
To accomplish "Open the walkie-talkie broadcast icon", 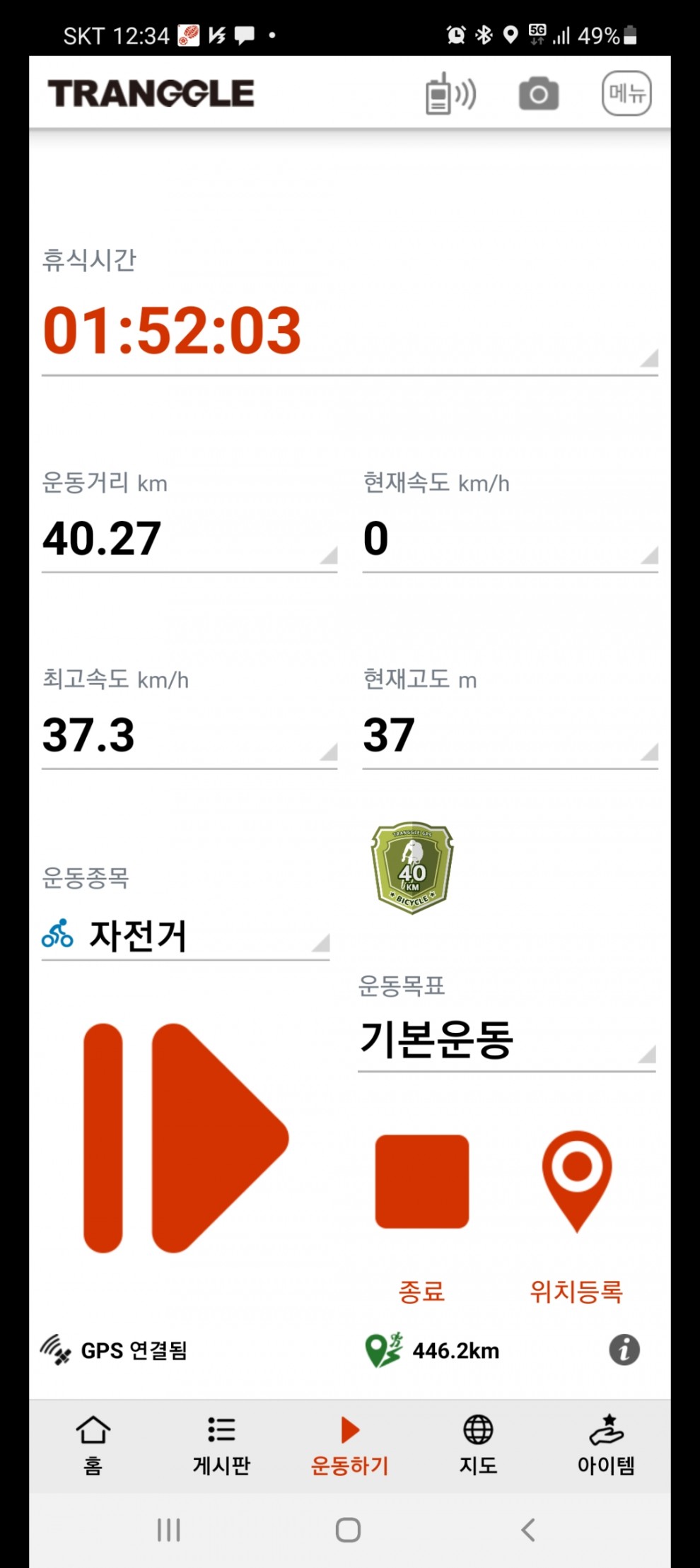I will [450, 93].
